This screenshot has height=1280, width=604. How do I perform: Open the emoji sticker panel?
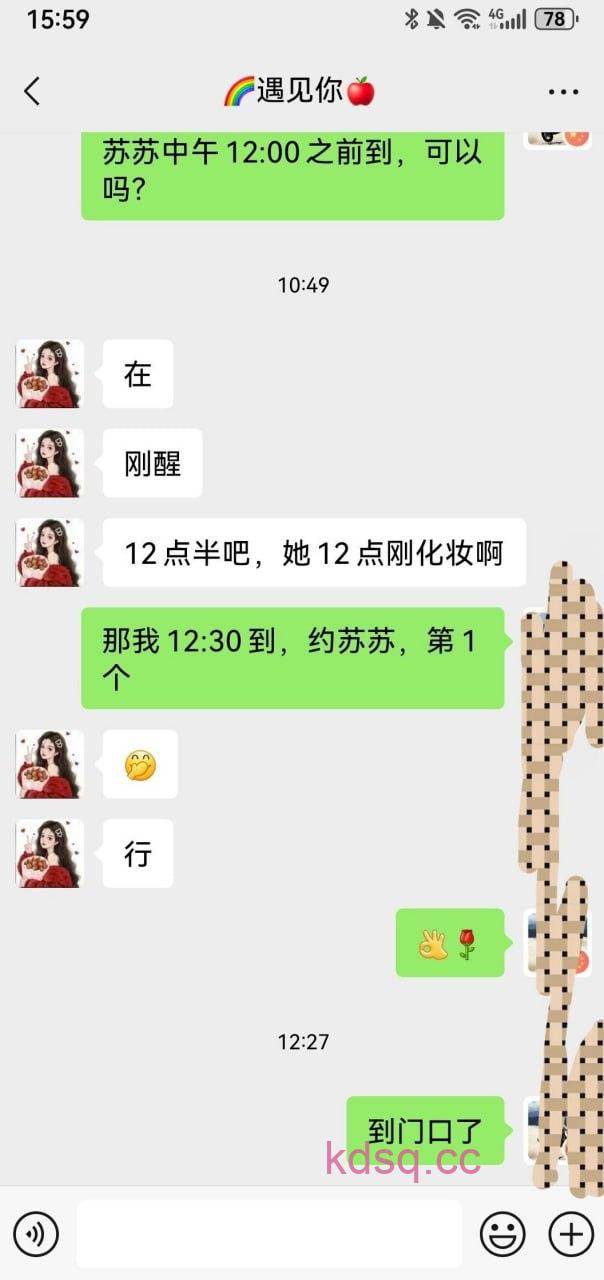[502, 1235]
